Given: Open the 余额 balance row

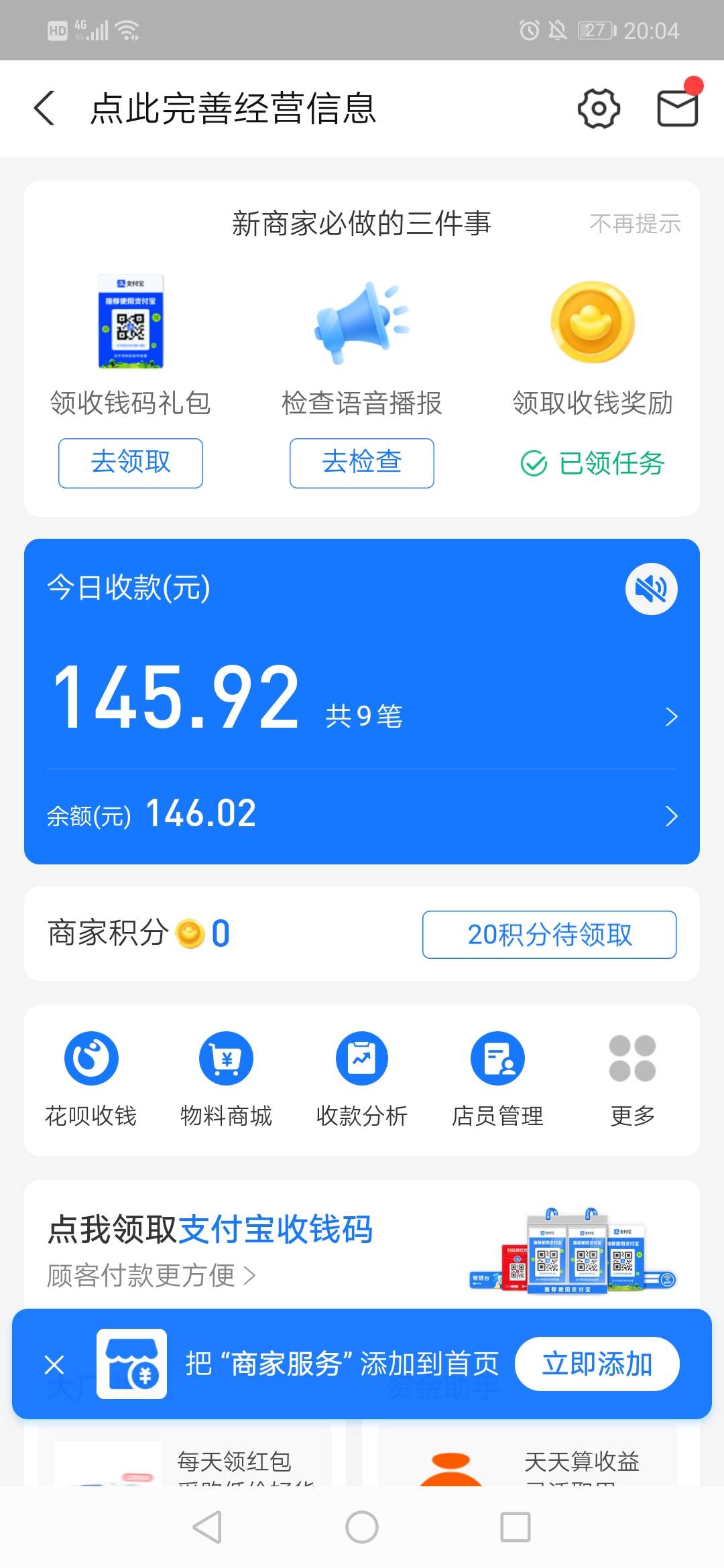Looking at the screenshot, I should coord(362,815).
